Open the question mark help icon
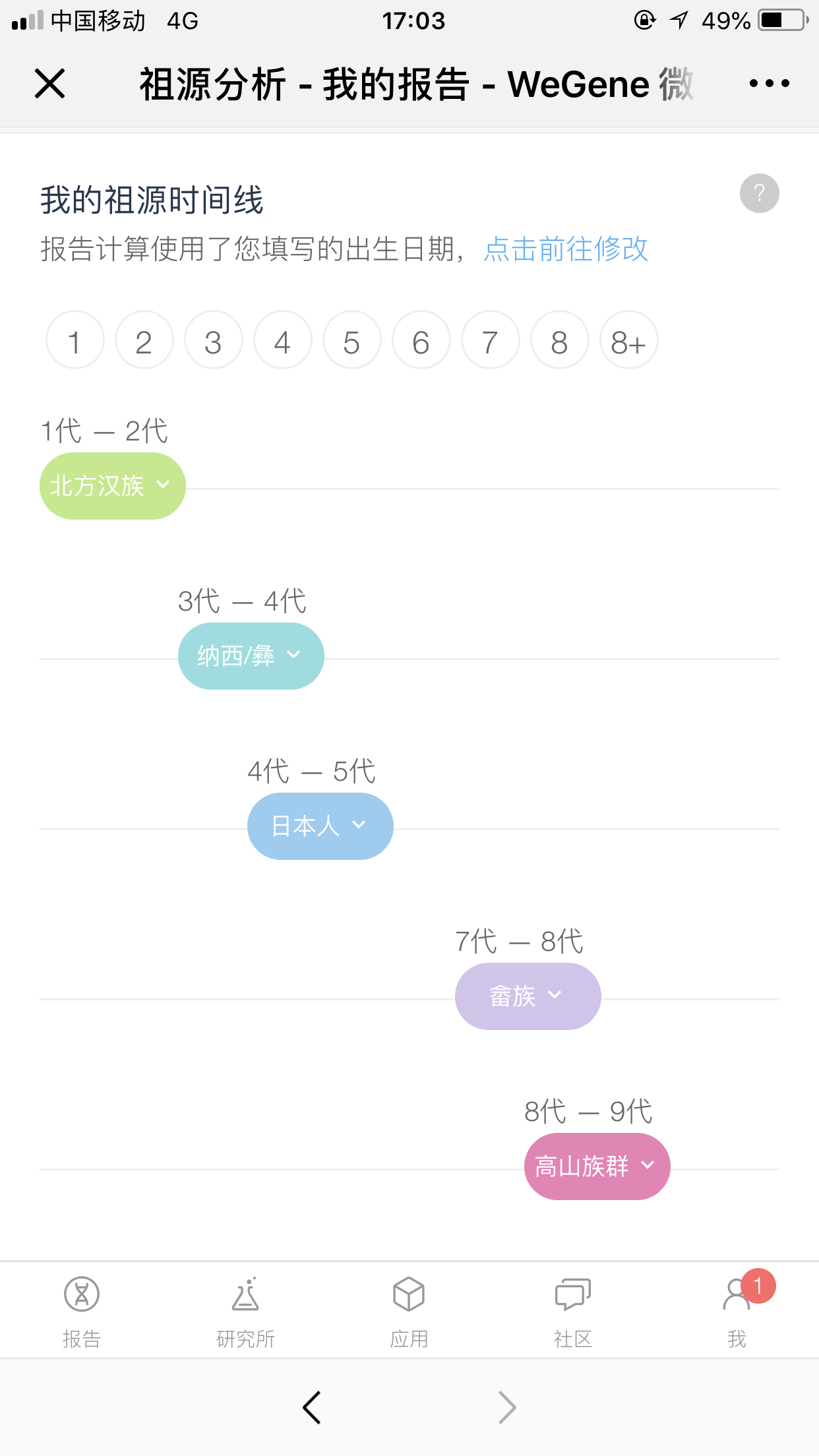Screen dimensions: 819x1456 coord(760,193)
